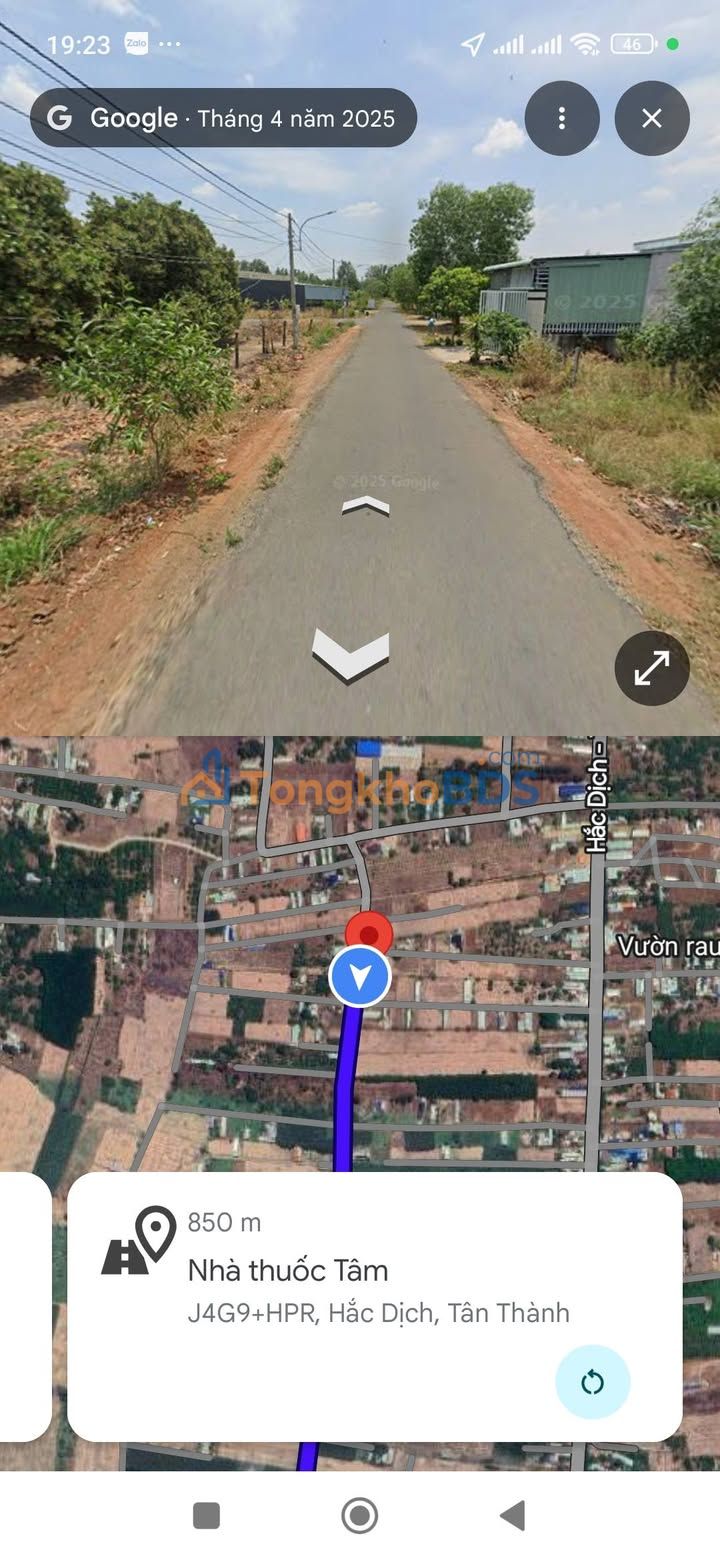Move backward along the road
The image size is (720, 1560).
pos(350,654)
